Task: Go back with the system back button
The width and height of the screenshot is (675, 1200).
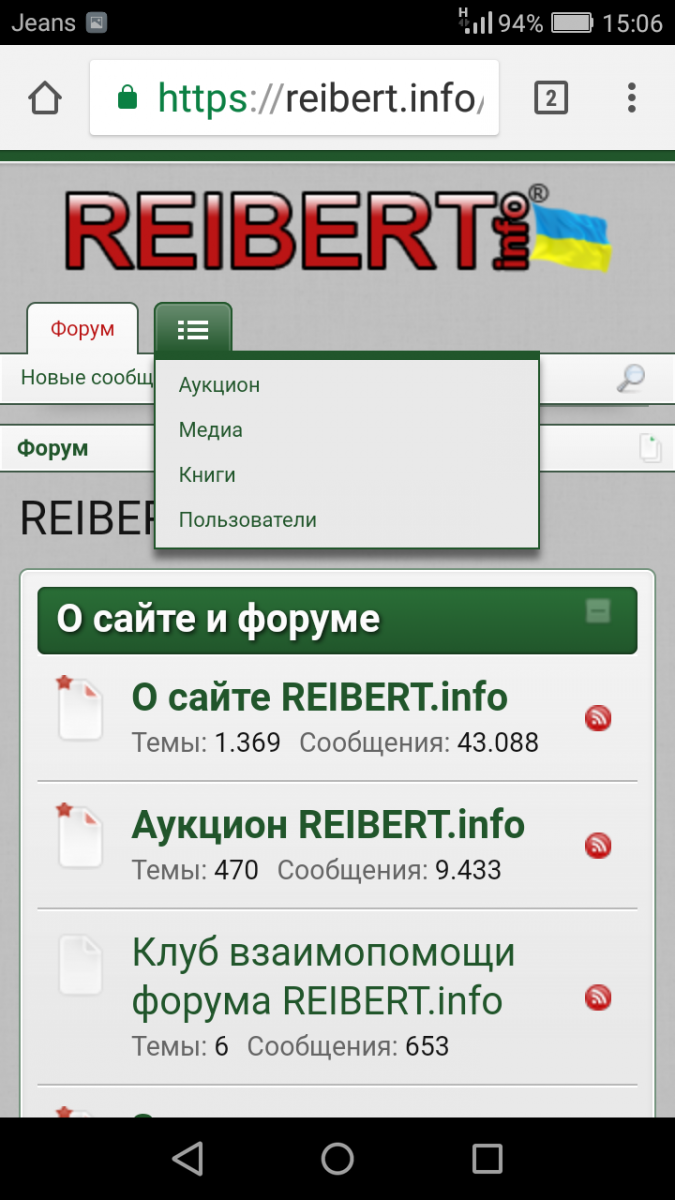Action: click(187, 1159)
